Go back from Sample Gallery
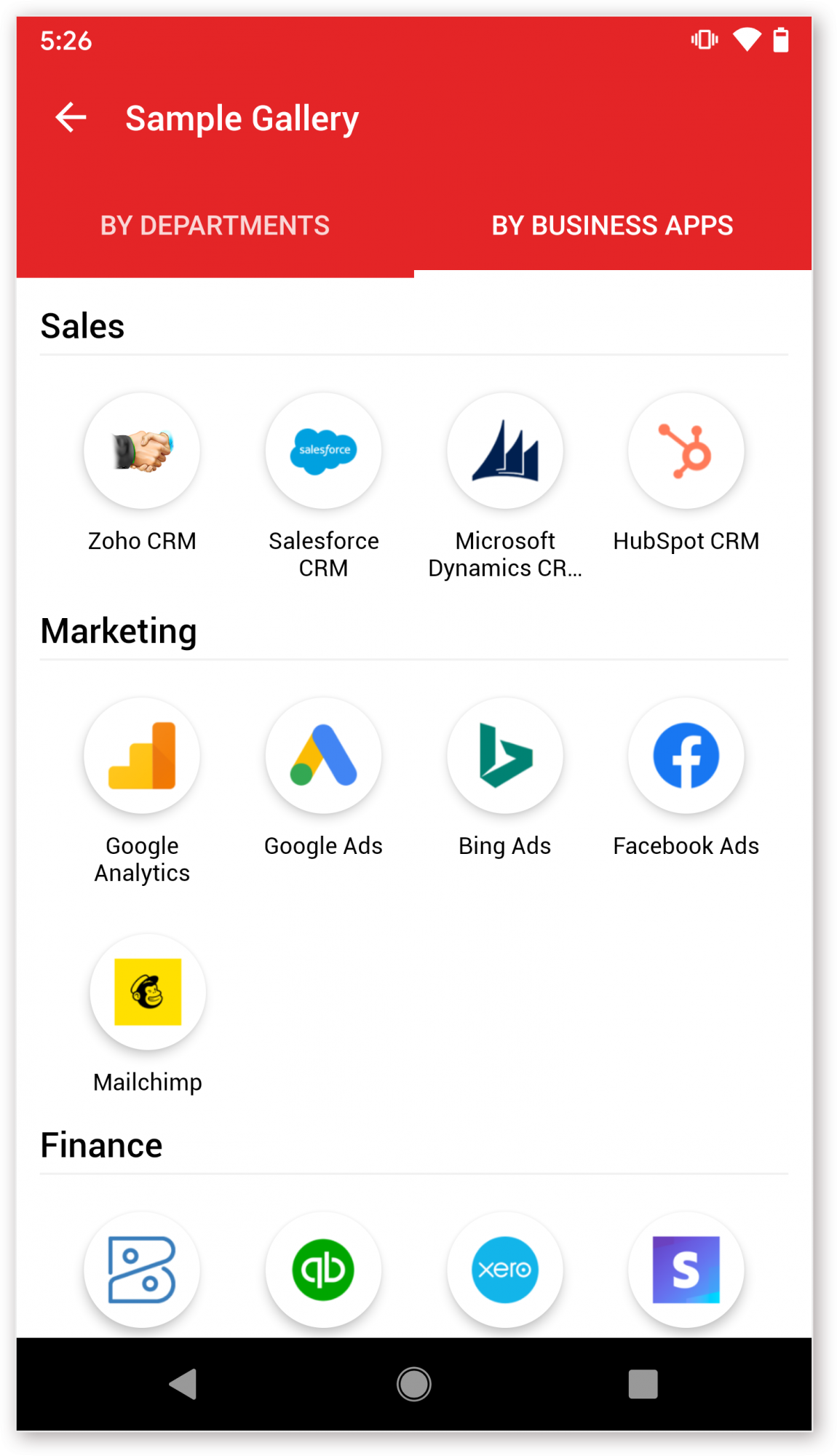The image size is (837, 1456). coord(71,118)
